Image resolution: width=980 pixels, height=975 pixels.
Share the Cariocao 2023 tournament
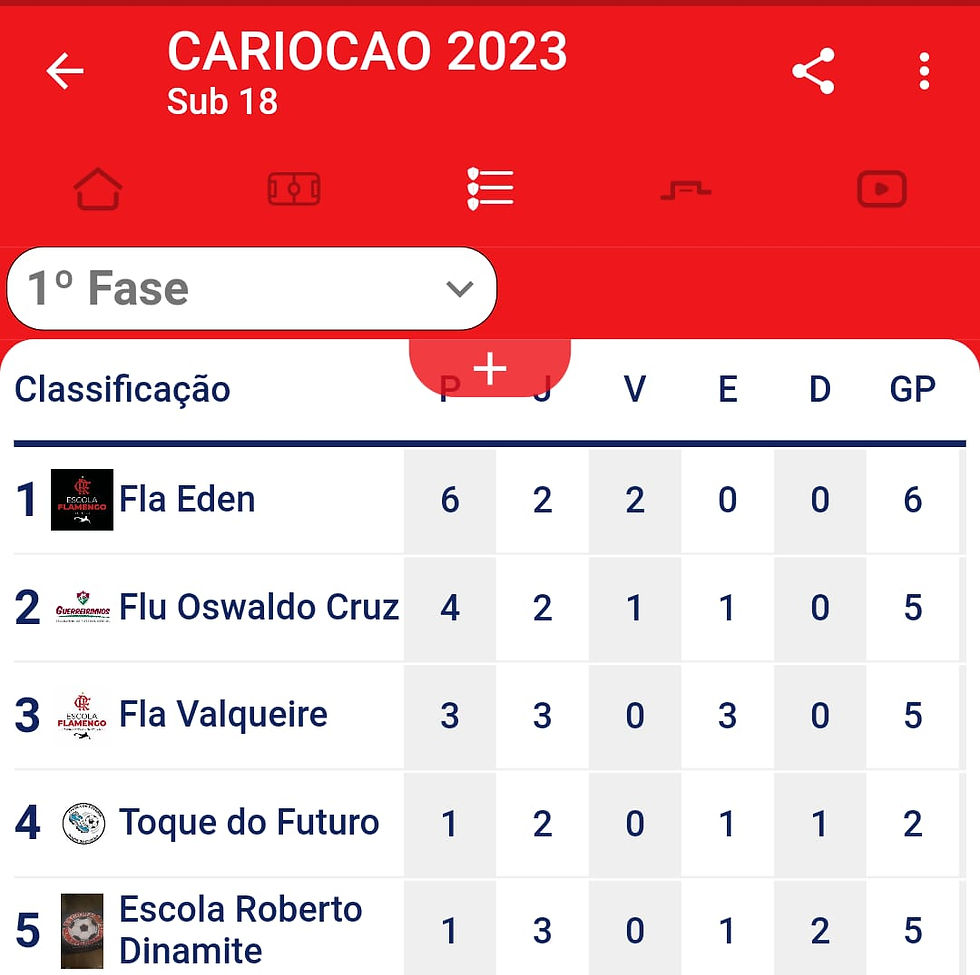click(813, 72)
